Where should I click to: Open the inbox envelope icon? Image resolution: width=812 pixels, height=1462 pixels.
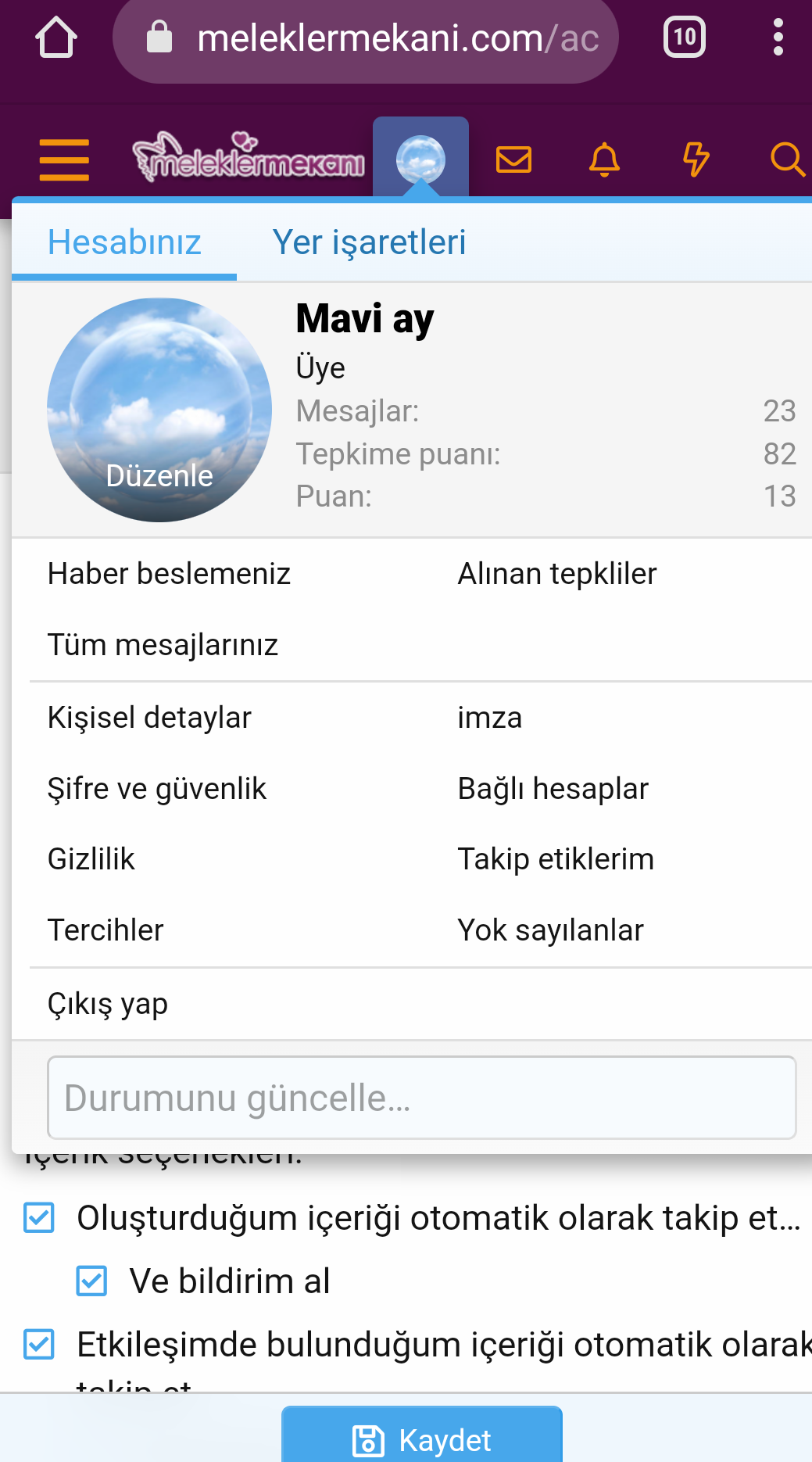pos(513,159)
